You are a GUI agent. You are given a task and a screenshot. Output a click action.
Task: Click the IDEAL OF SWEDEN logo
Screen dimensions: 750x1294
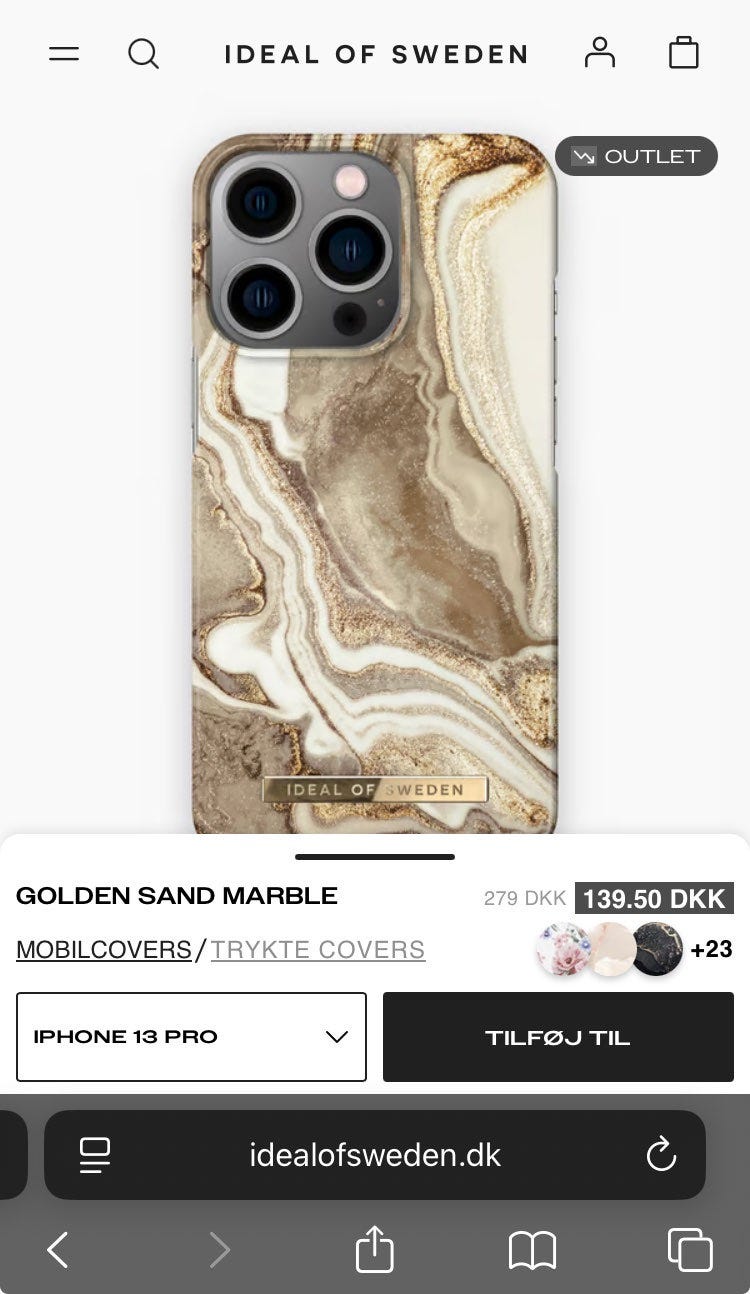click(x=375, y=54)
